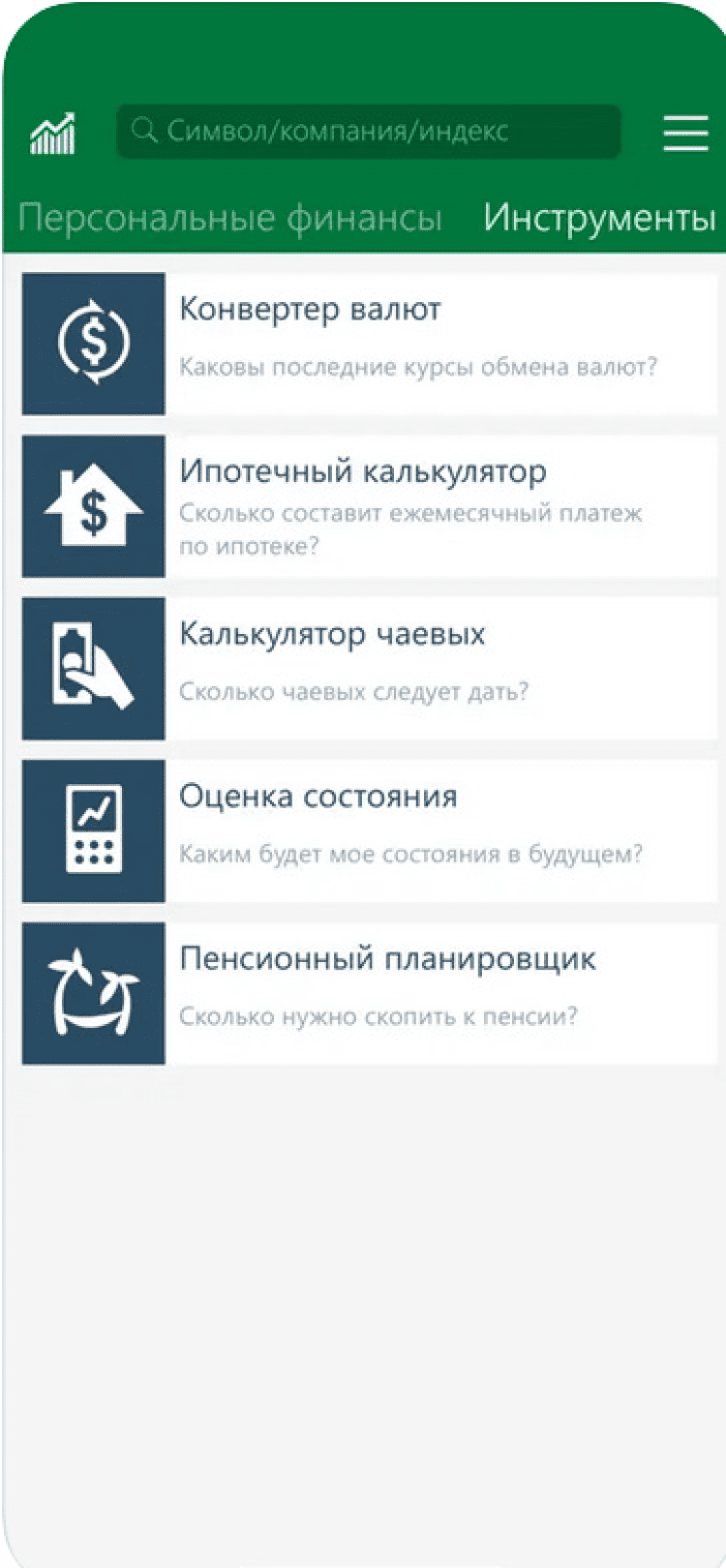Image resolution: width=726 pixels, height=1568 pixels.
Task: Select the Инструменты tab
Action: click(x=599, y=218)
